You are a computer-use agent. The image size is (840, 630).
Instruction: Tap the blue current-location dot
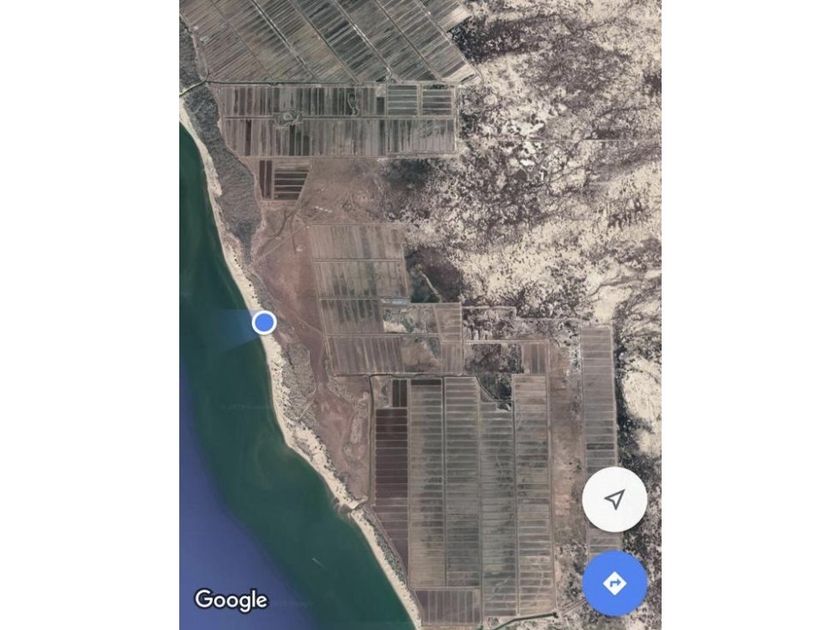click(264, 322)
